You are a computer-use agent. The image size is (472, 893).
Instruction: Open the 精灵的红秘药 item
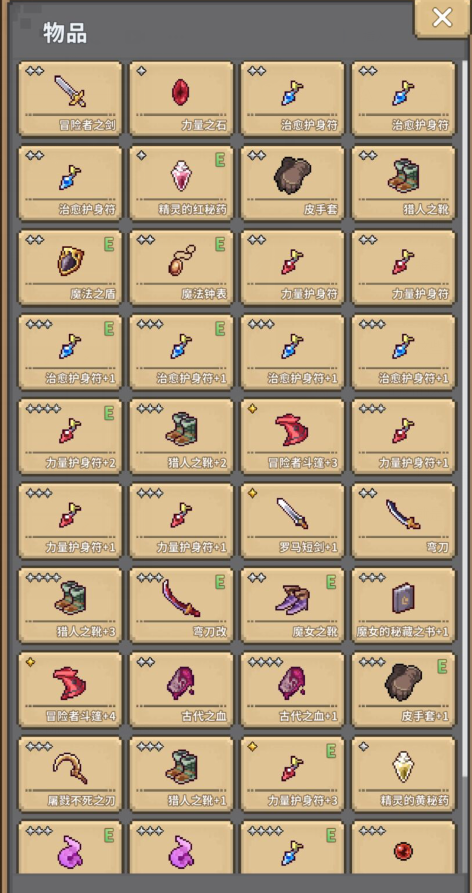click(x=181, y=183)
